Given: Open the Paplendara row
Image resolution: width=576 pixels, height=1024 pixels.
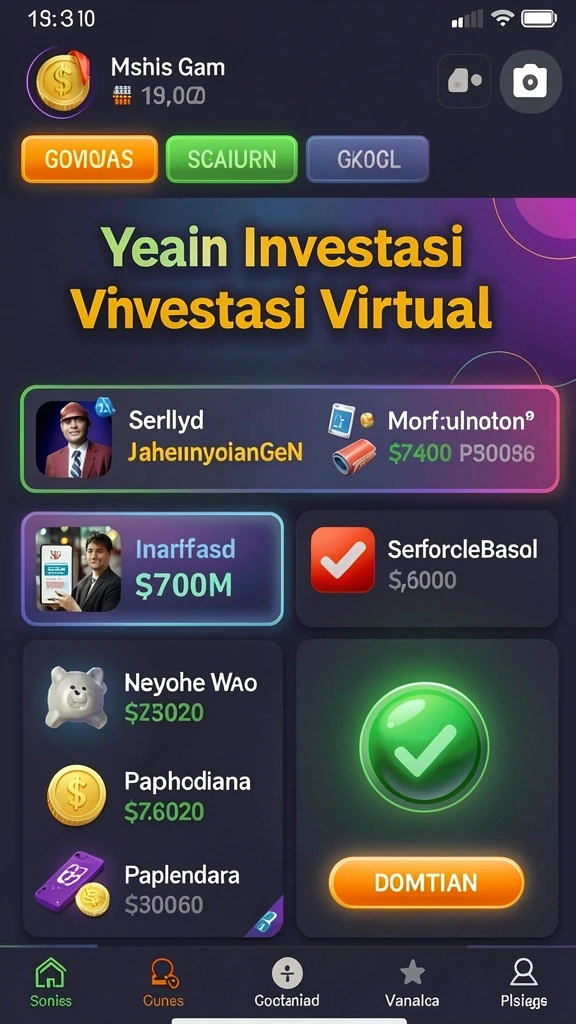Looking at the screenshot, I should click(x=153, y=889).
